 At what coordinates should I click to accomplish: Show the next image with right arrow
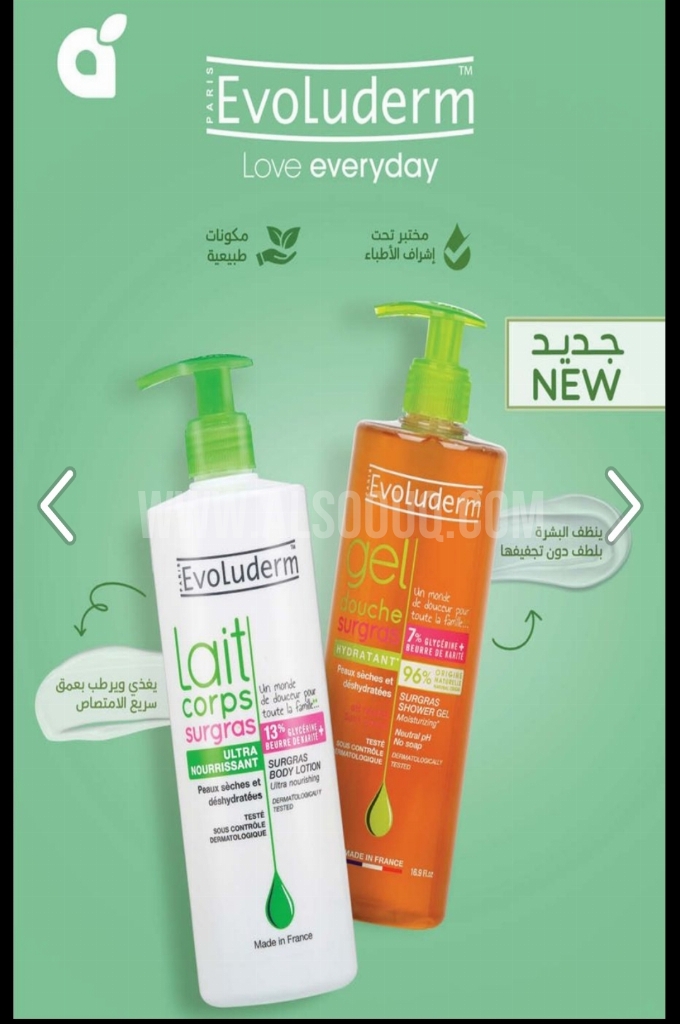coord(622,505)
